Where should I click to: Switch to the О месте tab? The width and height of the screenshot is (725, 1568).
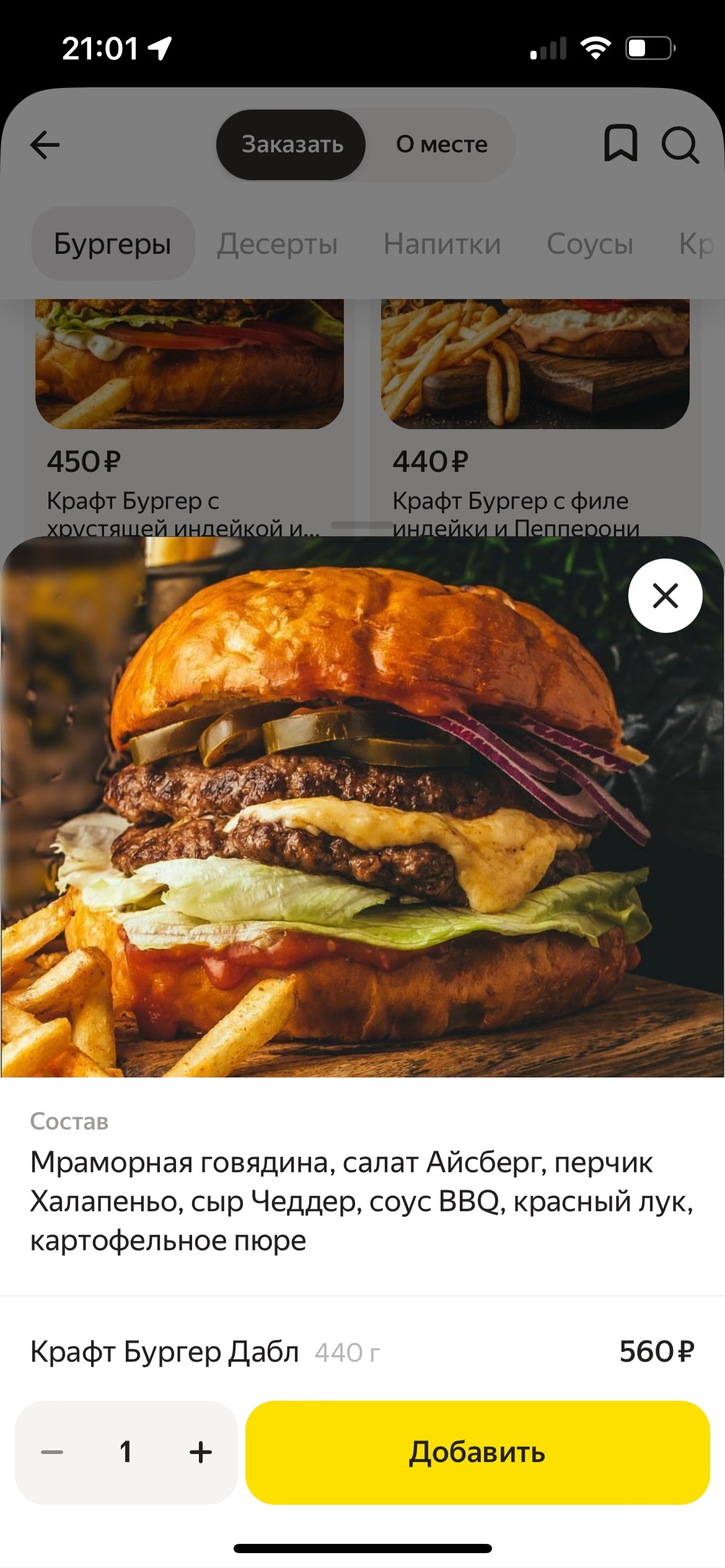442,145
